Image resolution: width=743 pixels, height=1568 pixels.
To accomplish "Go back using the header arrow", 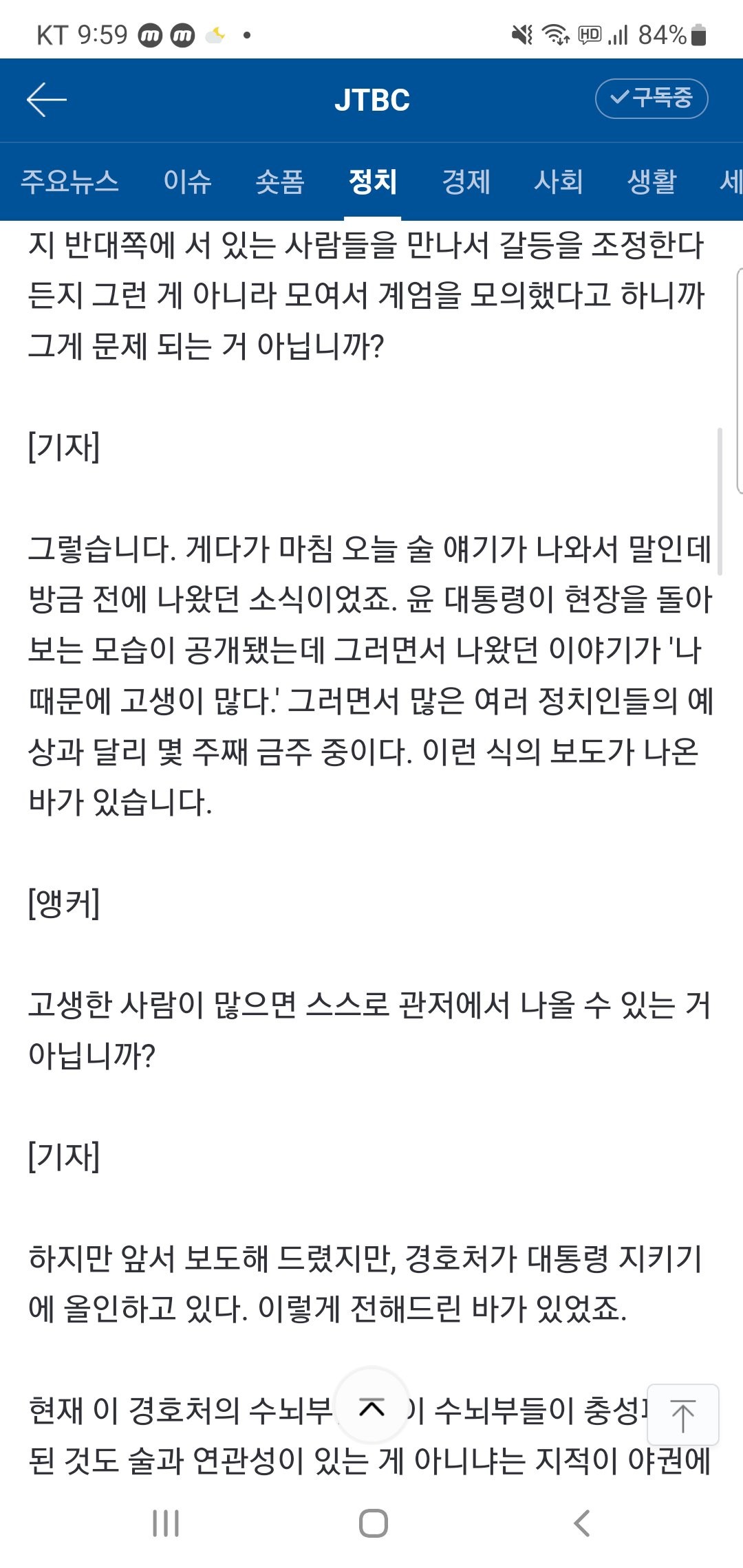I will click(x=47, y=100).
